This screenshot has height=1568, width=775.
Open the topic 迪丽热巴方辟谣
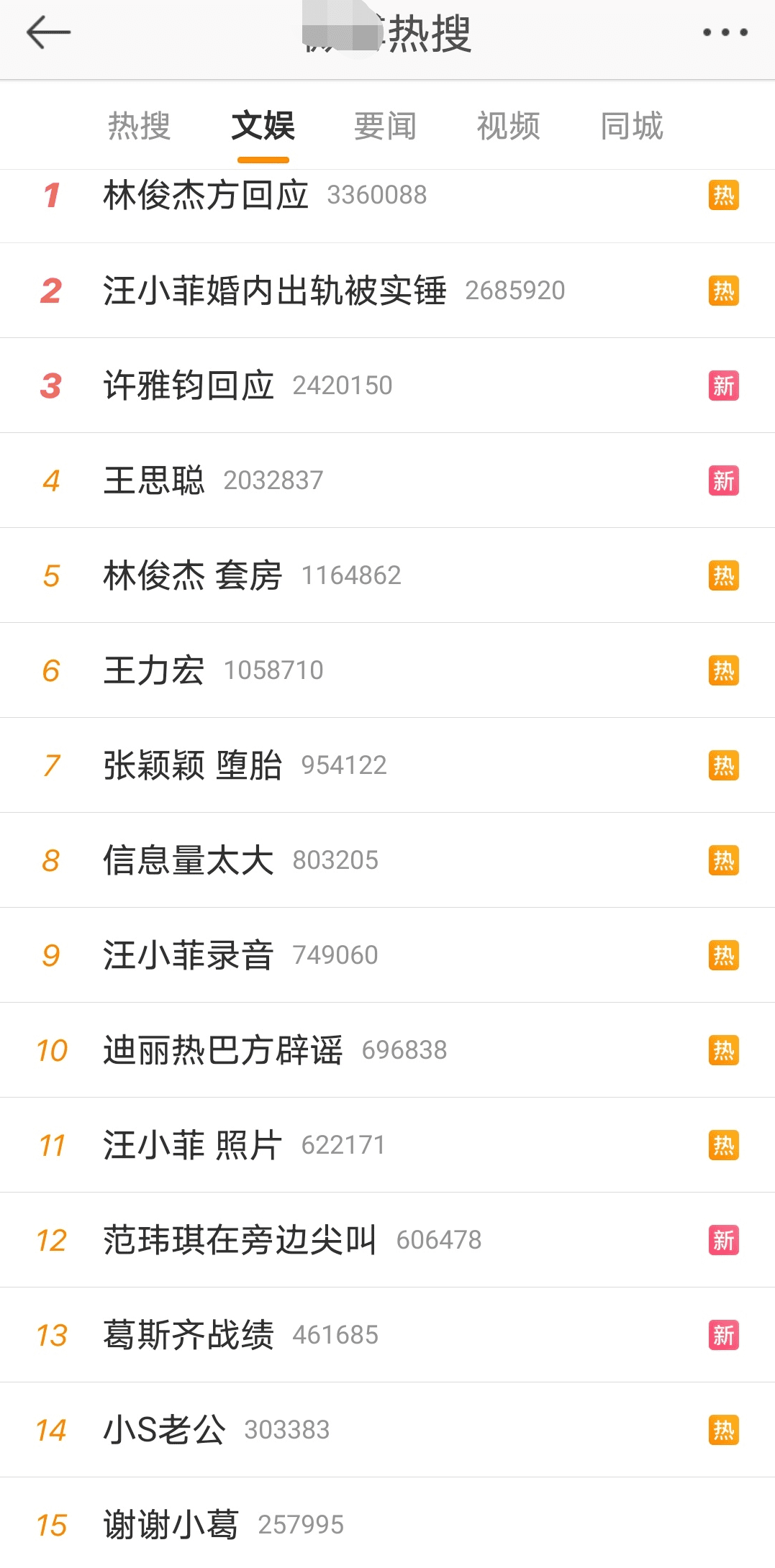pyautogui.click(x=222, y=1050)
